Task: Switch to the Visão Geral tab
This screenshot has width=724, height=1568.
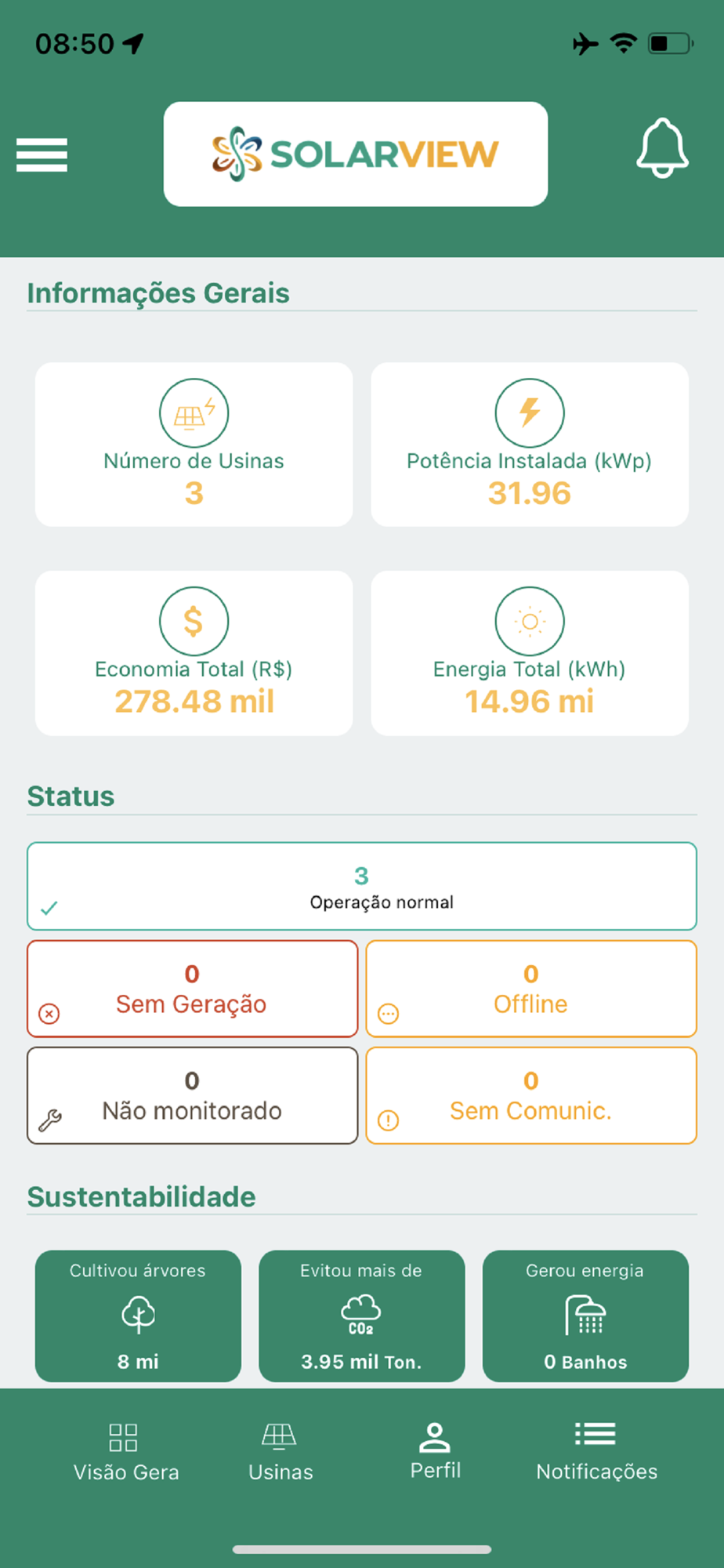Action: pyautogui.click(x=126, y=1453)
